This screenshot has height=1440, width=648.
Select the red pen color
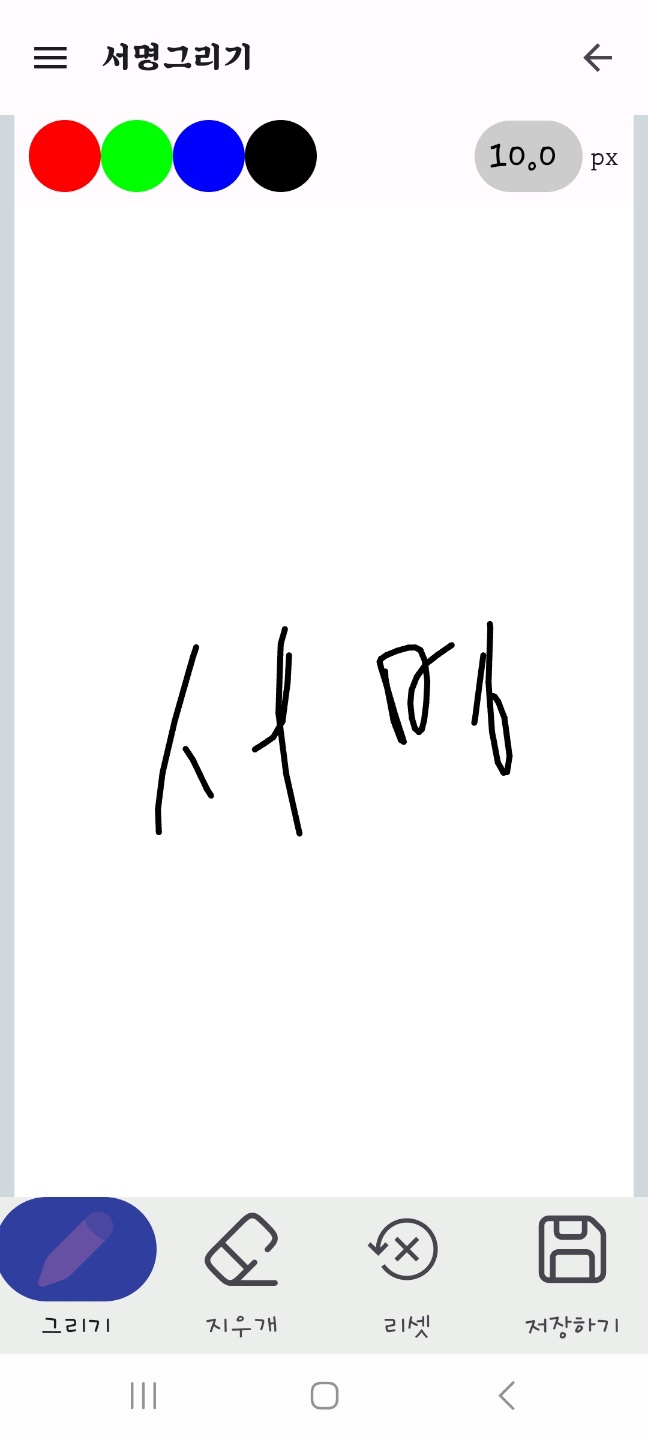click(x=65, y=156)
